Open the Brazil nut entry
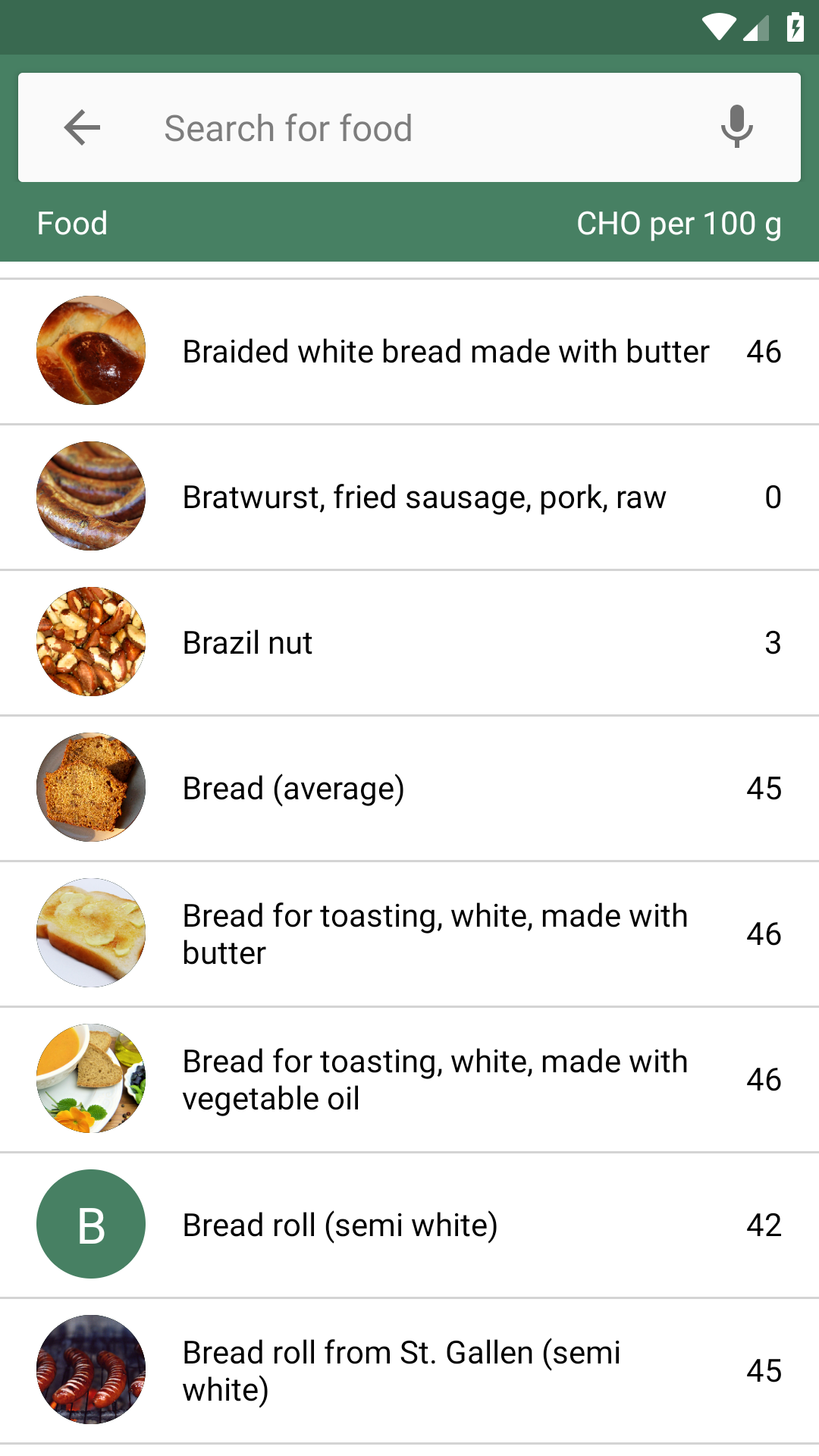The height and width of the screenshot is (1456, 819). click(x=409, y=643)
